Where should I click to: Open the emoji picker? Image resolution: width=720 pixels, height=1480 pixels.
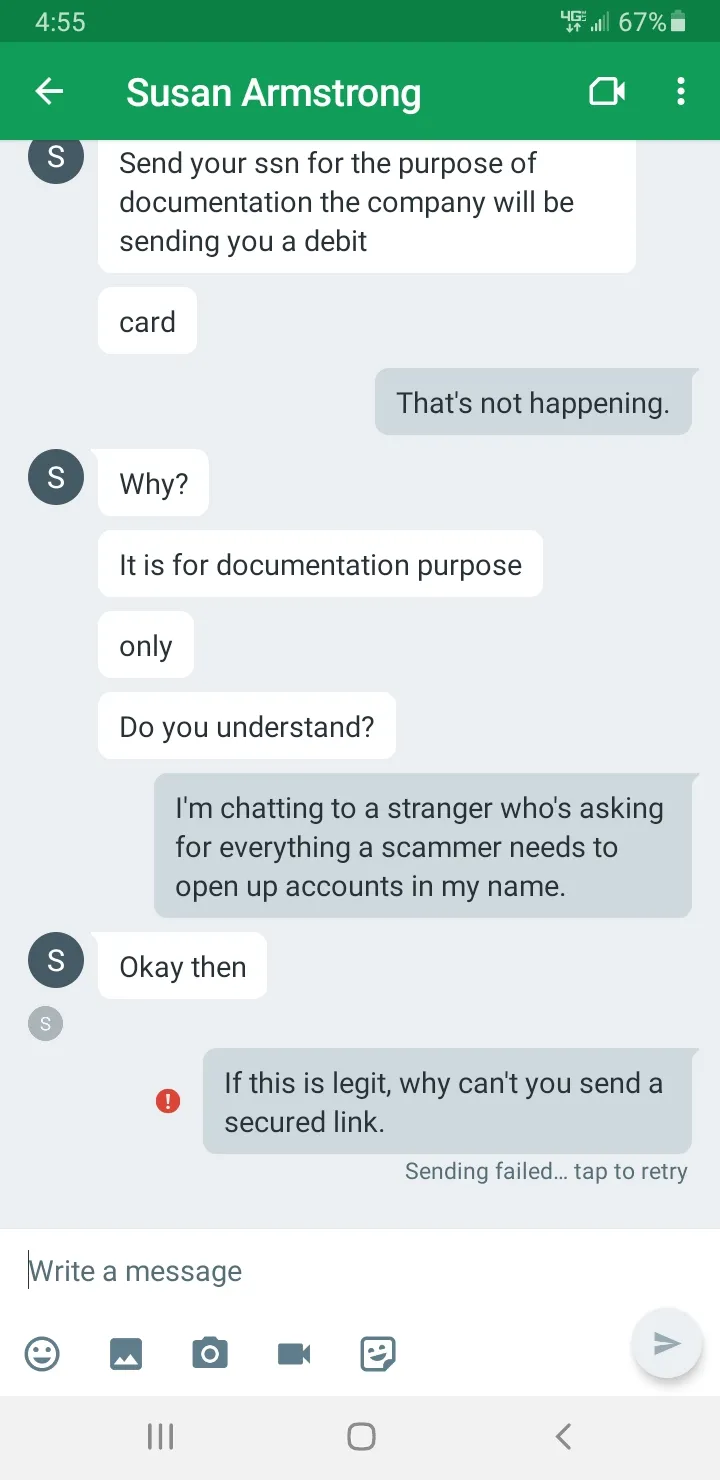42,1354
